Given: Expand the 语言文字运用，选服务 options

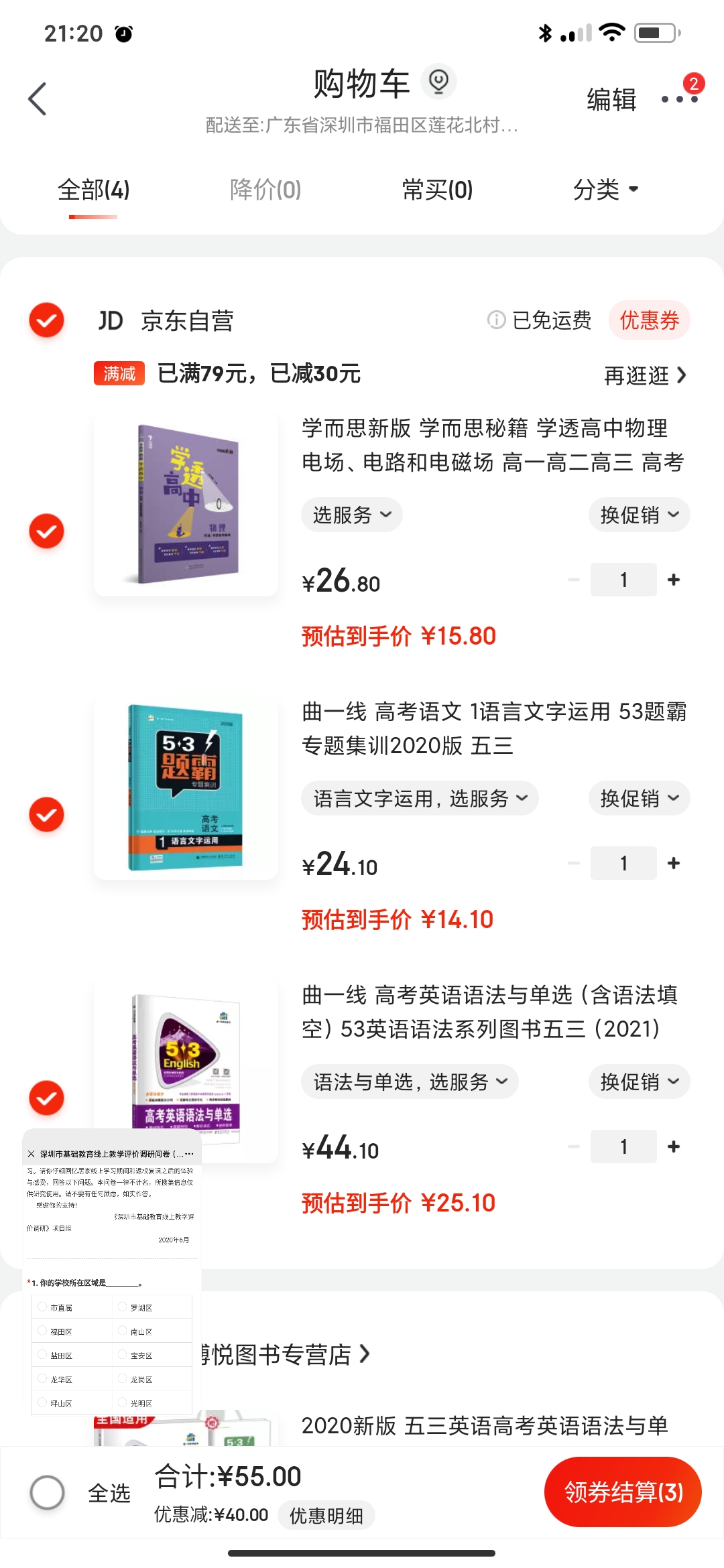Looking at the screenshot, I should pos(420,798).
